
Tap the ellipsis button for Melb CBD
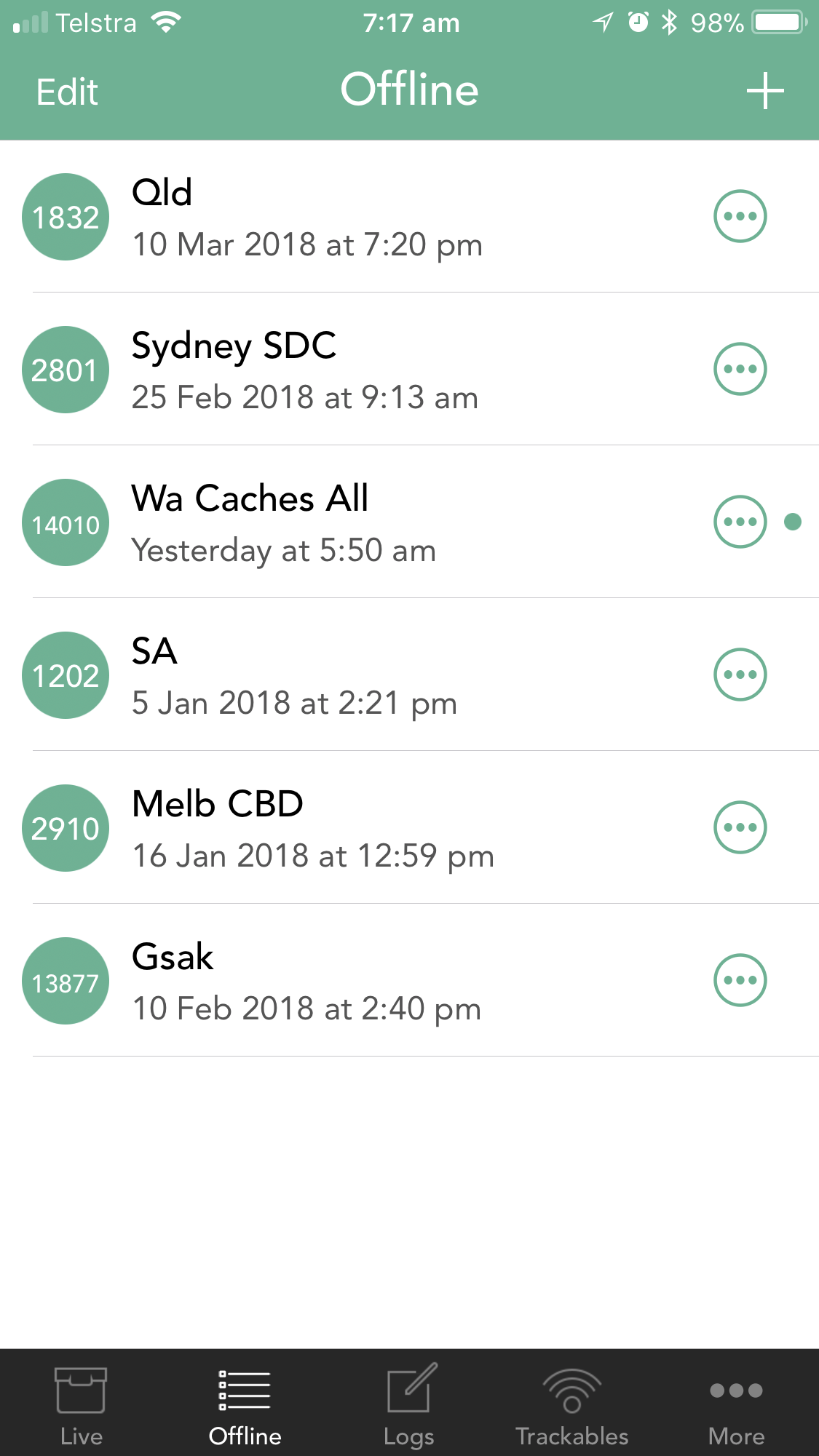click(740, 827)
